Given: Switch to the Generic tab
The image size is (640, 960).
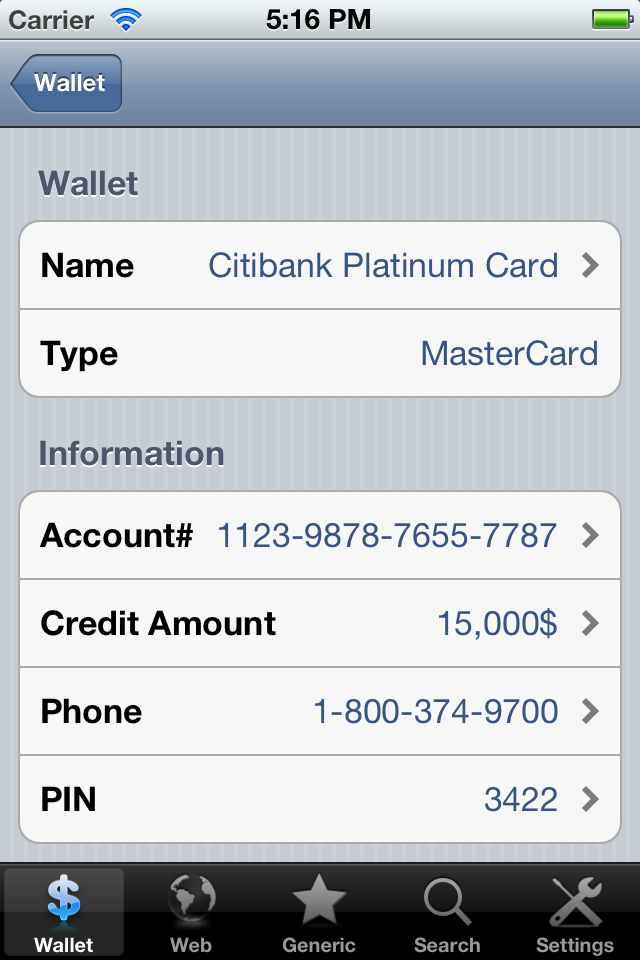Looking at the screenshot, I should 319,913.
